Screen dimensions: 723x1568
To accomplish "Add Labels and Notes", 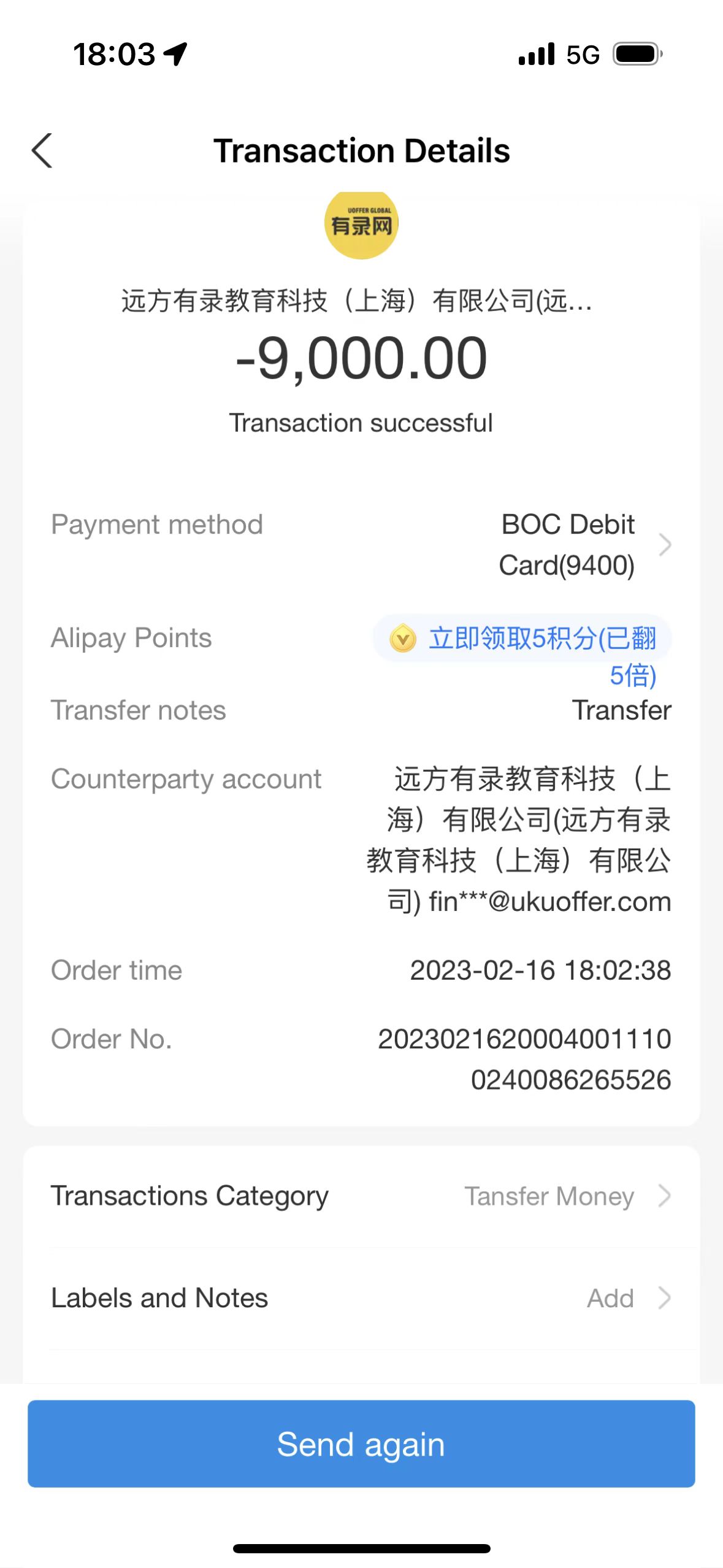I will click(361, 1298).
